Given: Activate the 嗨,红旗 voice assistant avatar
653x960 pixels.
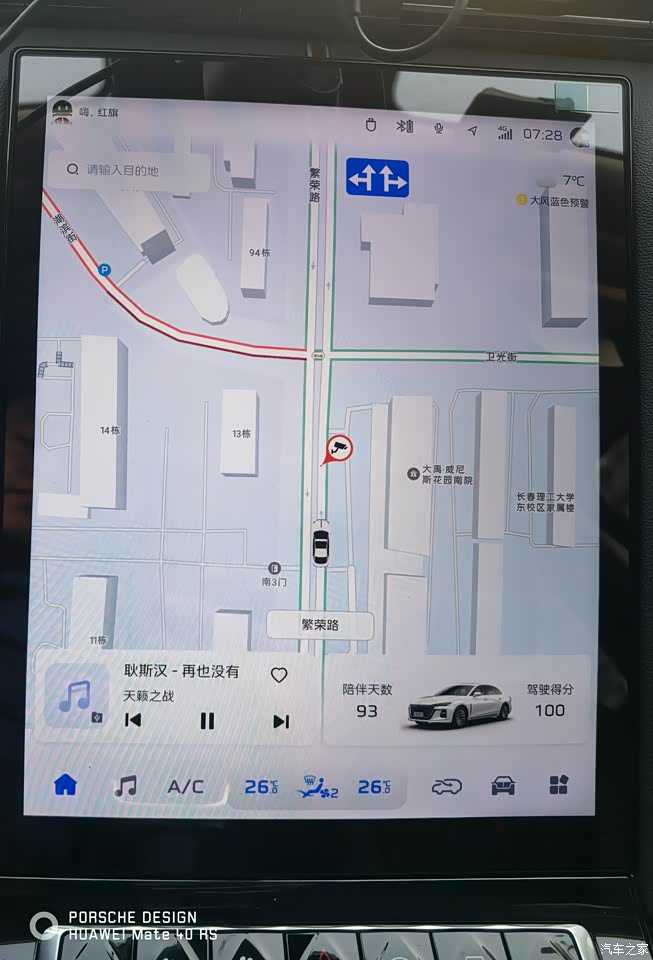Looking at the screenshot, I should (x=61, y=112).
